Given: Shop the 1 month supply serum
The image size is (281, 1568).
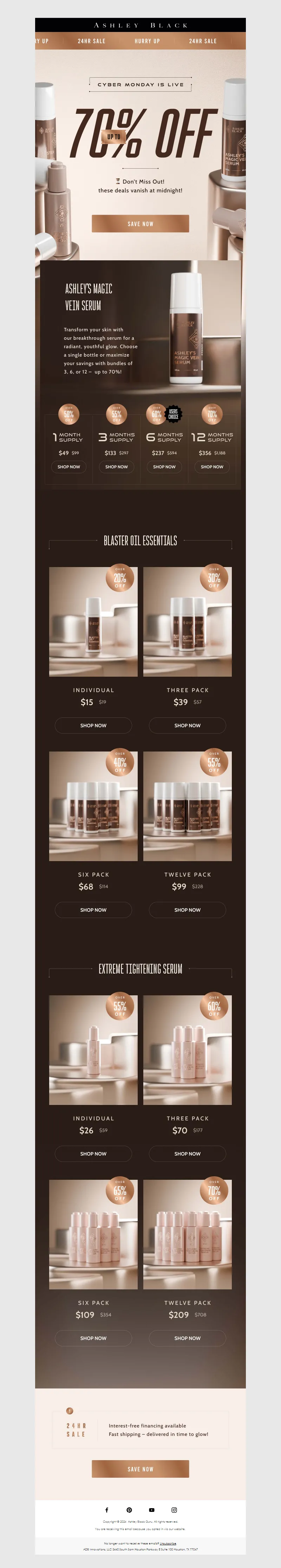Looking at the screenshot, I should click(69, 467).
